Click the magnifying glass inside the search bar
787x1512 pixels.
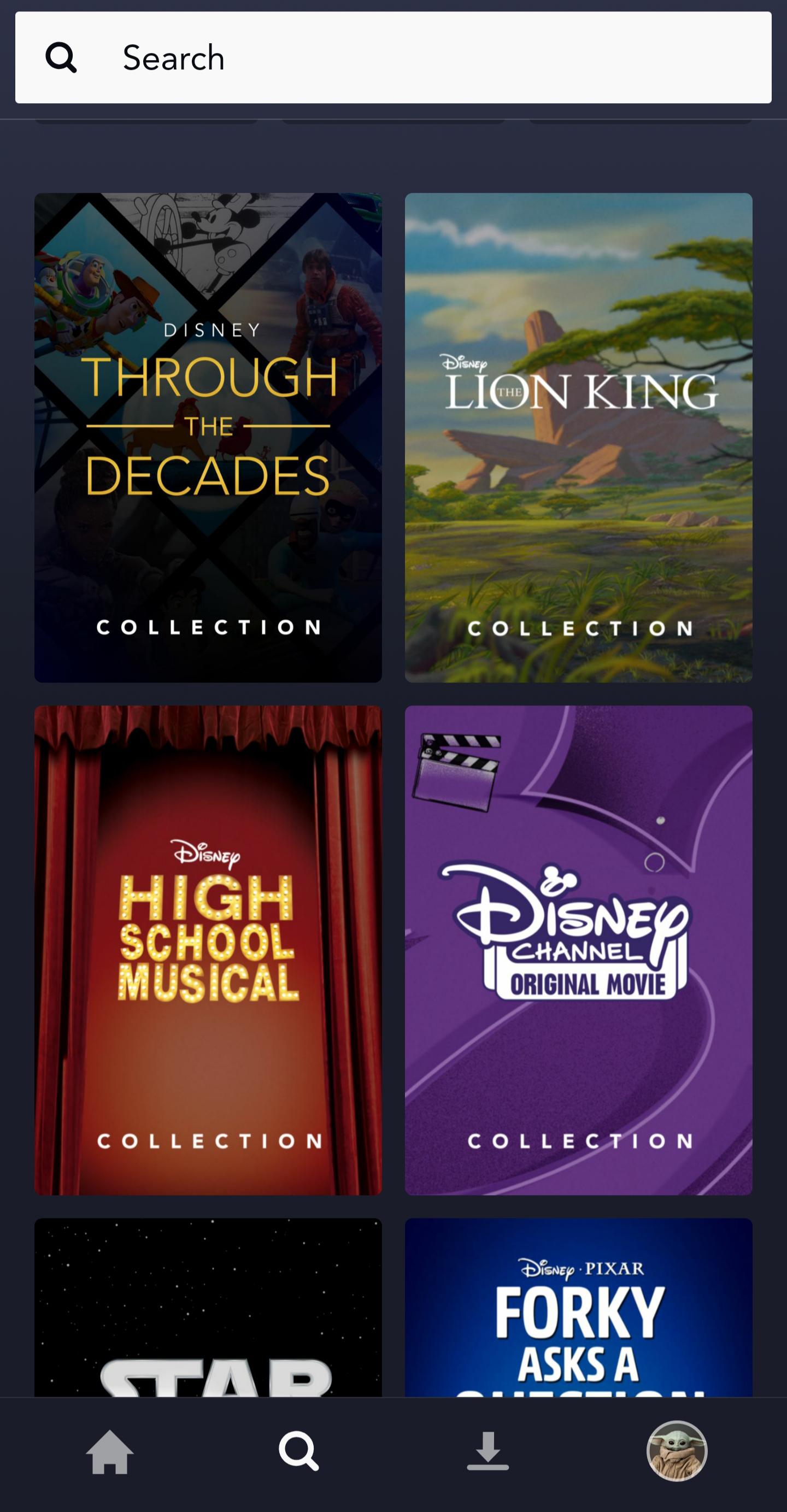(x=61, y=57)
